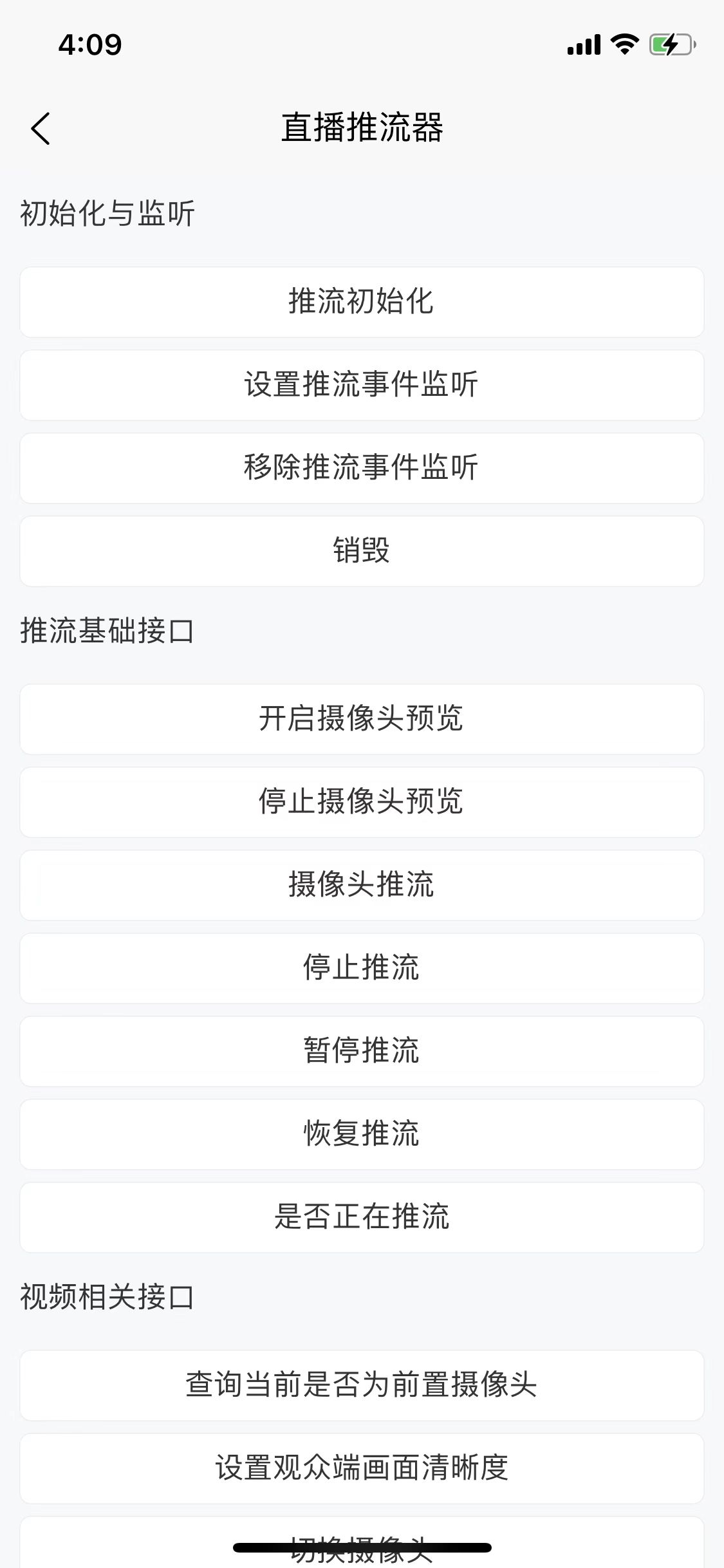Start camera preview with 开启摄像头预览
This screenshot has width=724, height=1568.
click(x=362, y=719)
